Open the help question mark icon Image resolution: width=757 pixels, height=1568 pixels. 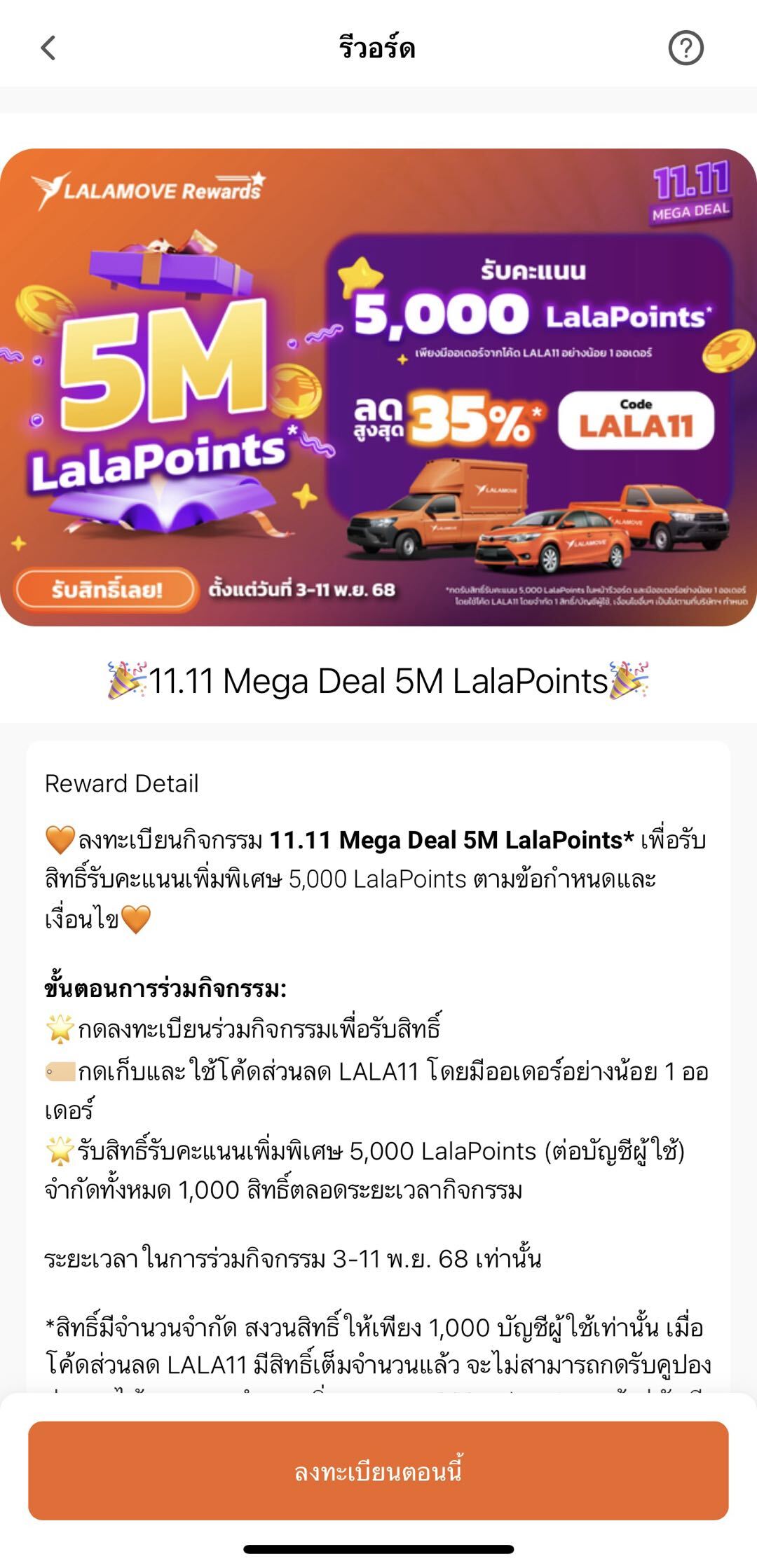point(686,48)
